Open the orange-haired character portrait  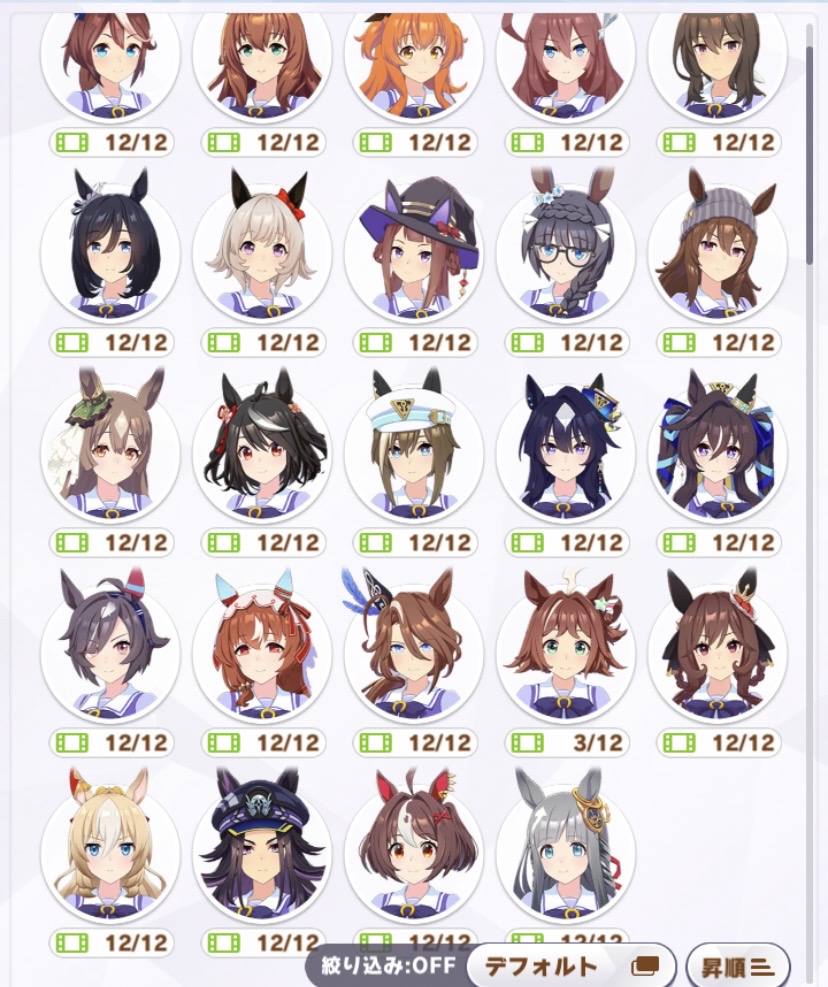pos(414,55)
